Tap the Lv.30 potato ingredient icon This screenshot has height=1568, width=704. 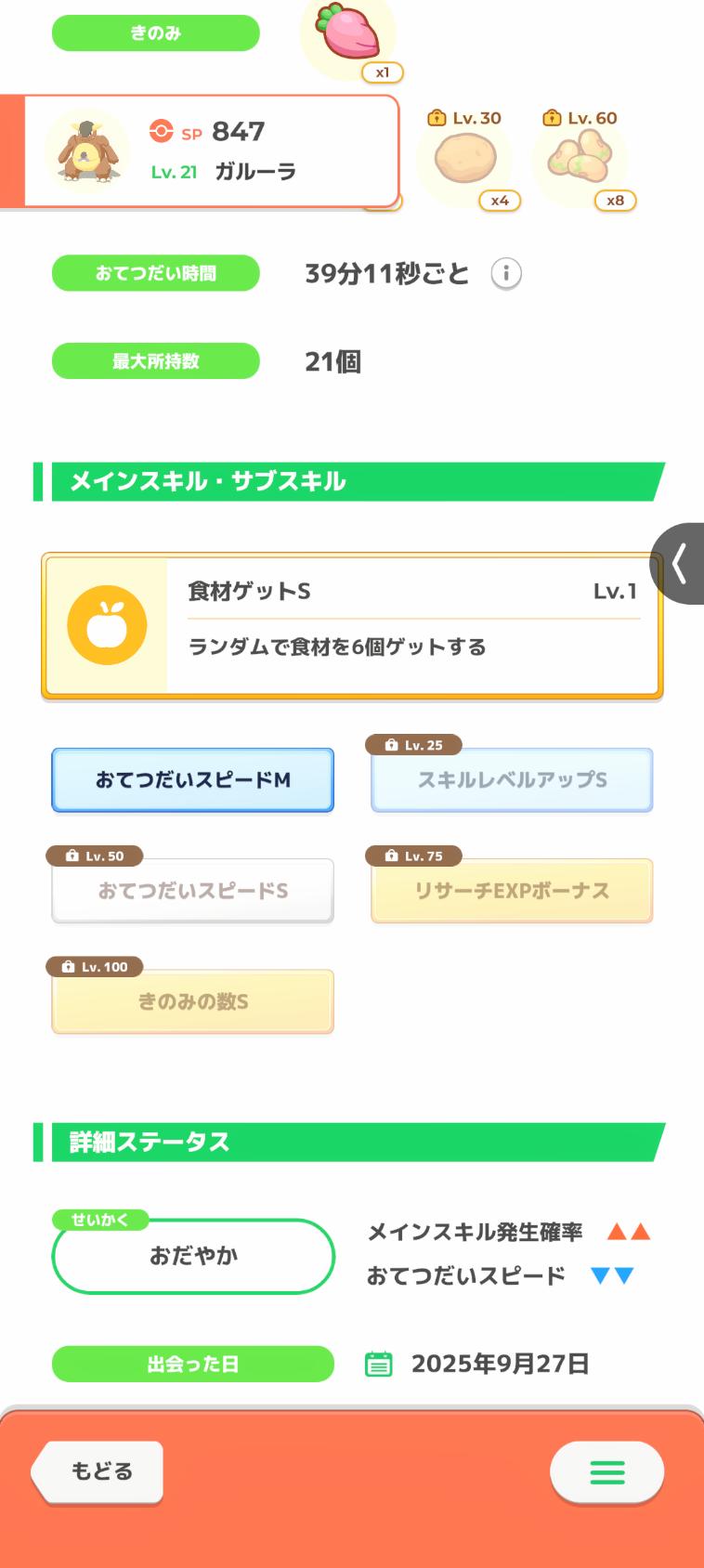(465, 160)
